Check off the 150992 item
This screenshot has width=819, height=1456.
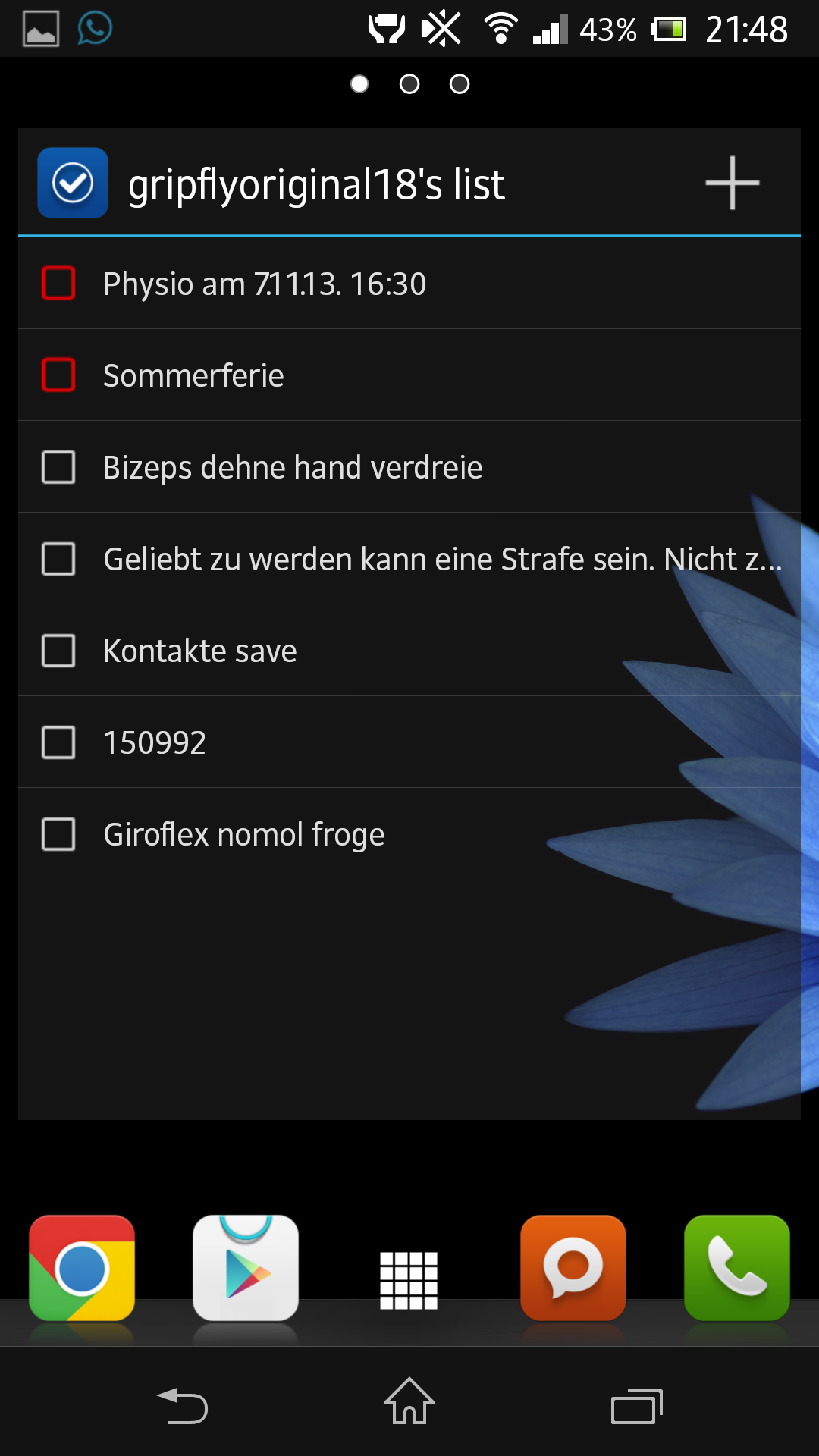click(58, 742)
